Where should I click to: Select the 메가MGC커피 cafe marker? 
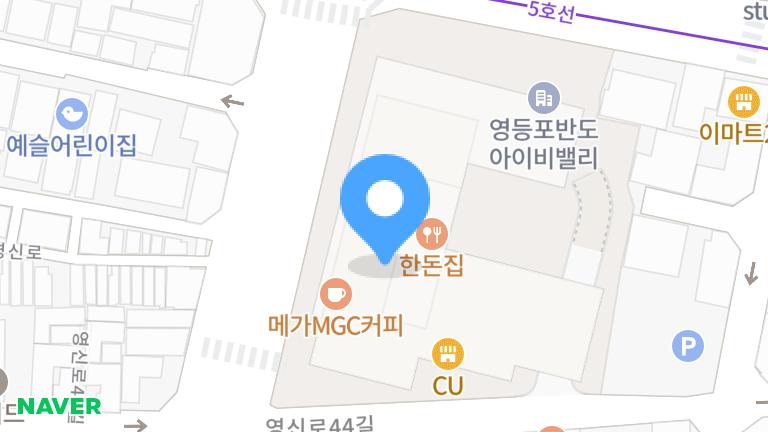[x=335, y=294]
